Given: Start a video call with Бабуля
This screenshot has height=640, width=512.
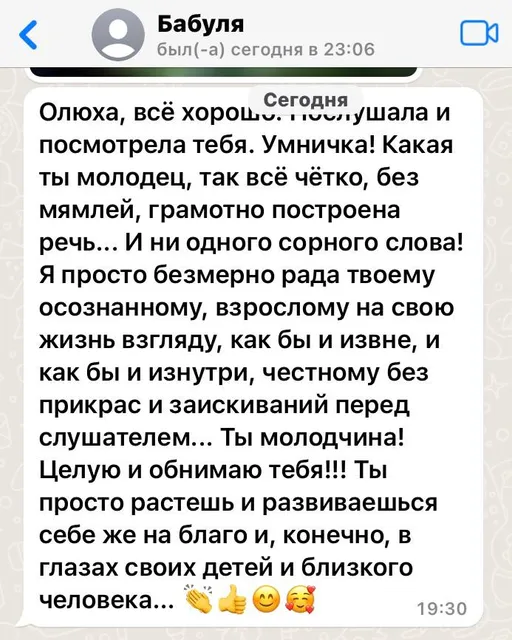Looking at the screenshot, I should 479,33.
